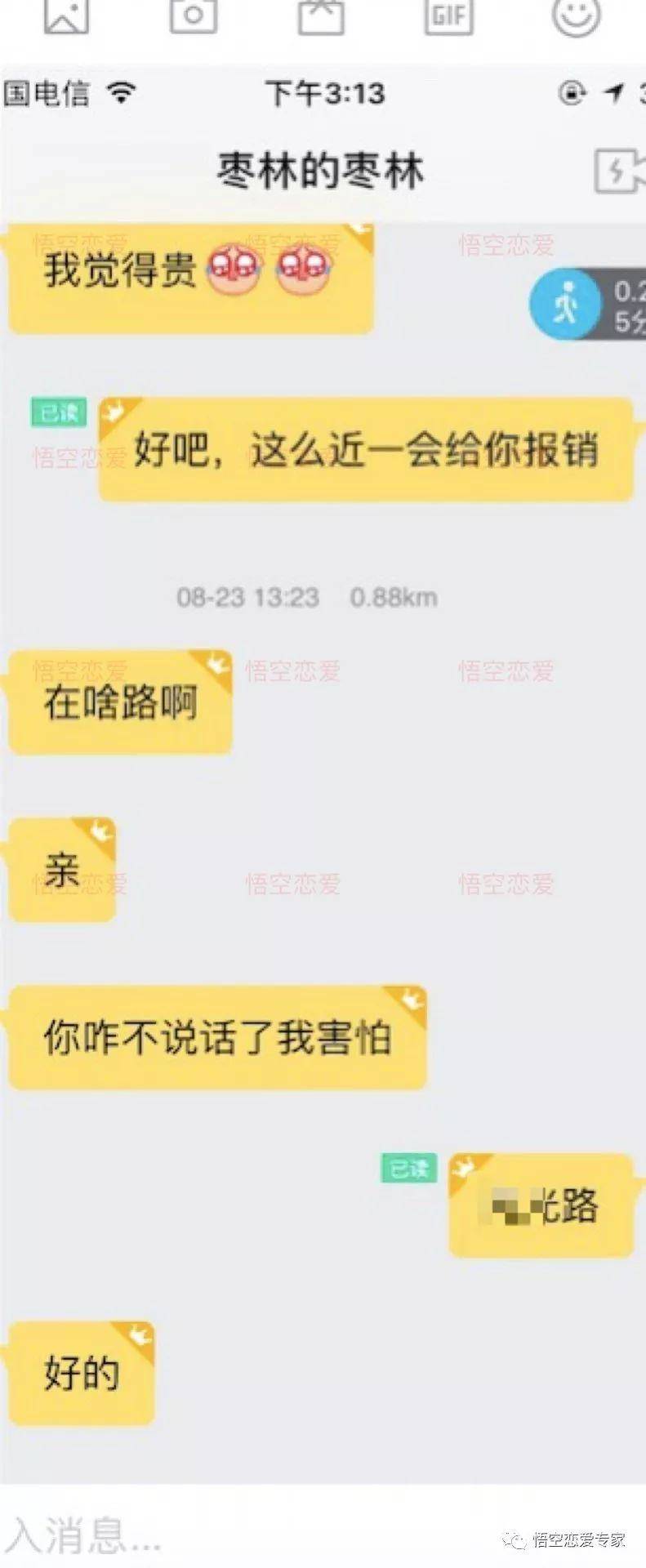Open the camera icon in the top toolbar
This screenshot has width=646, height=1568.
point(194,13)
